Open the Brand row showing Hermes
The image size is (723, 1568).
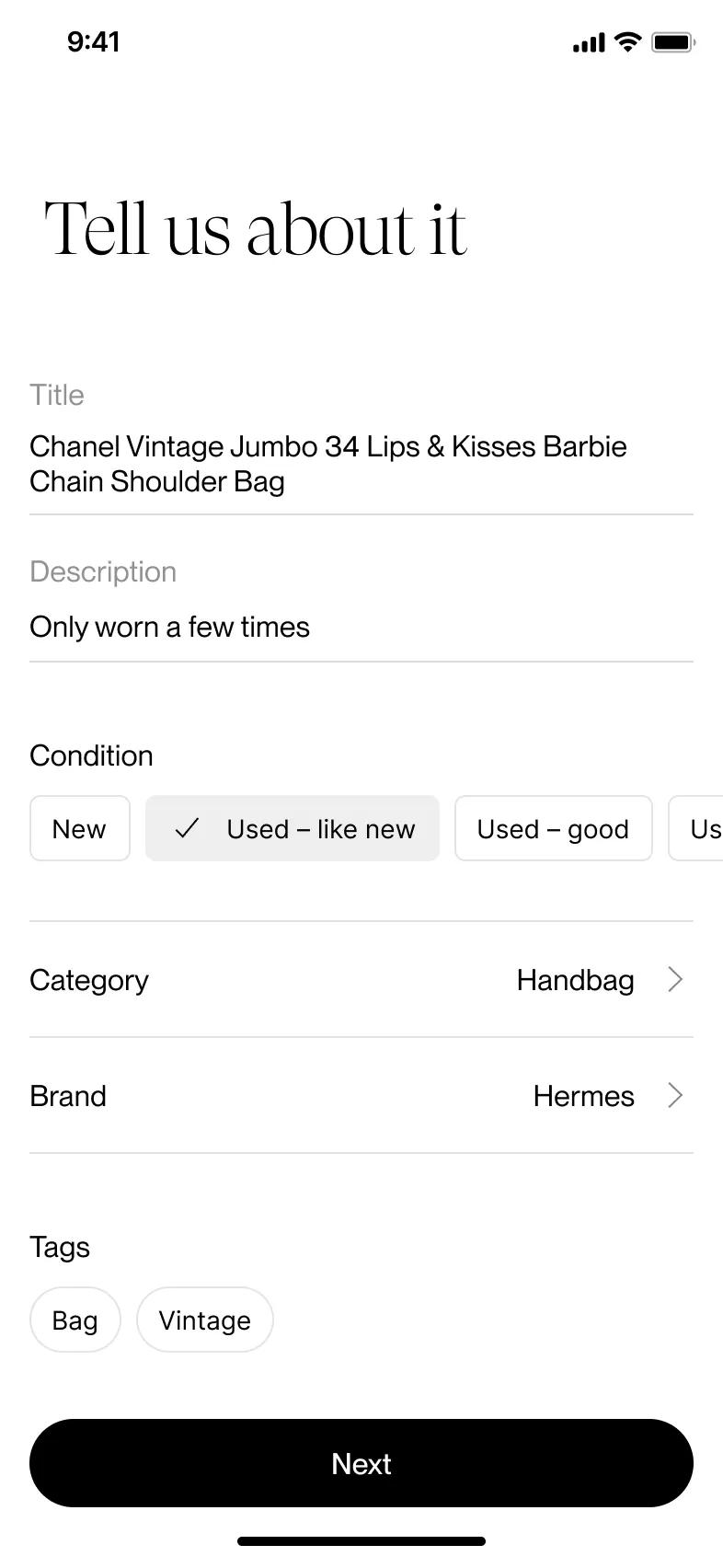361,1096
